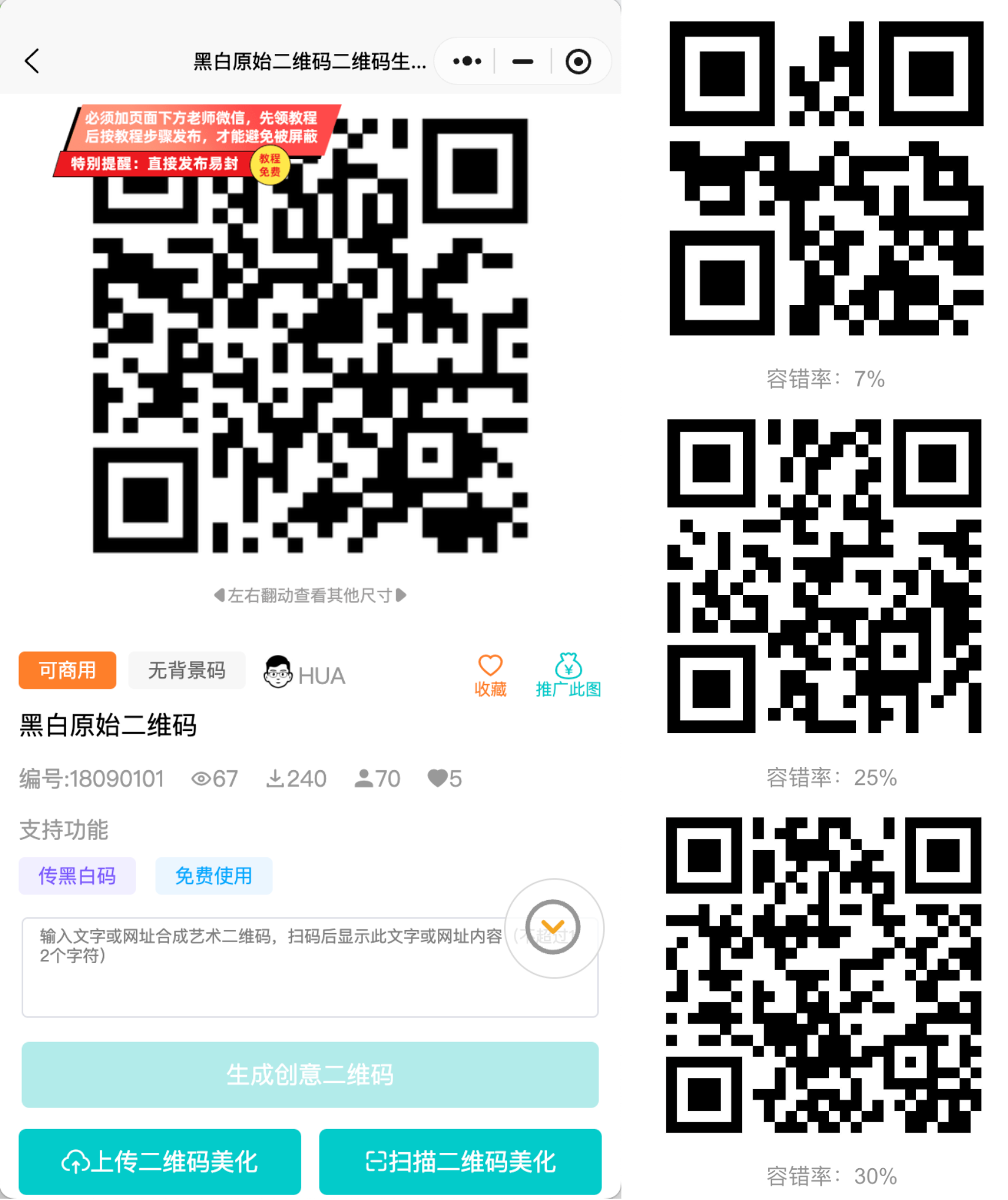Add this QR template to 收藏
1008x1200 pixels.
click(x=490, y=675)
